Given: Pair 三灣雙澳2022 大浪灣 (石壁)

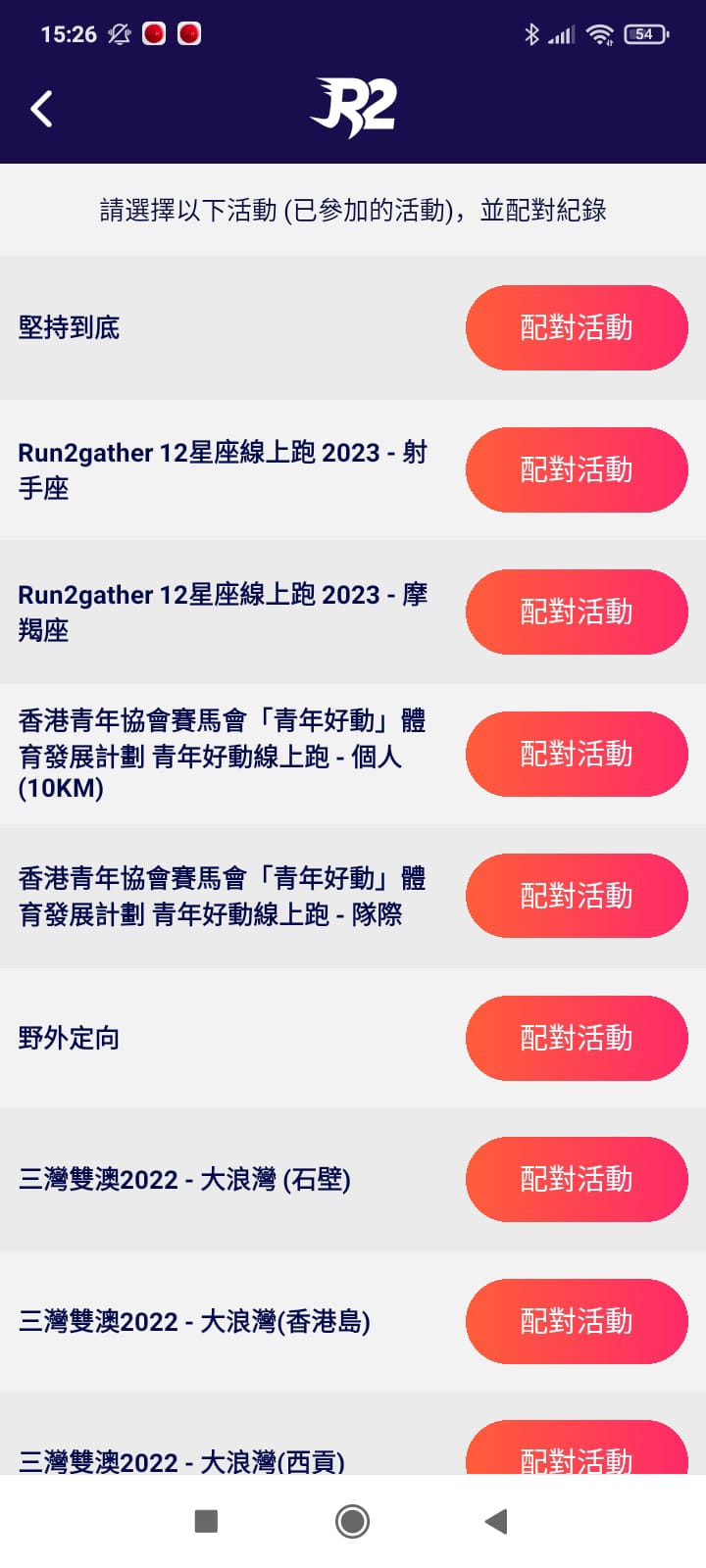Looking at the screenshot, I should pos(577,1179).
